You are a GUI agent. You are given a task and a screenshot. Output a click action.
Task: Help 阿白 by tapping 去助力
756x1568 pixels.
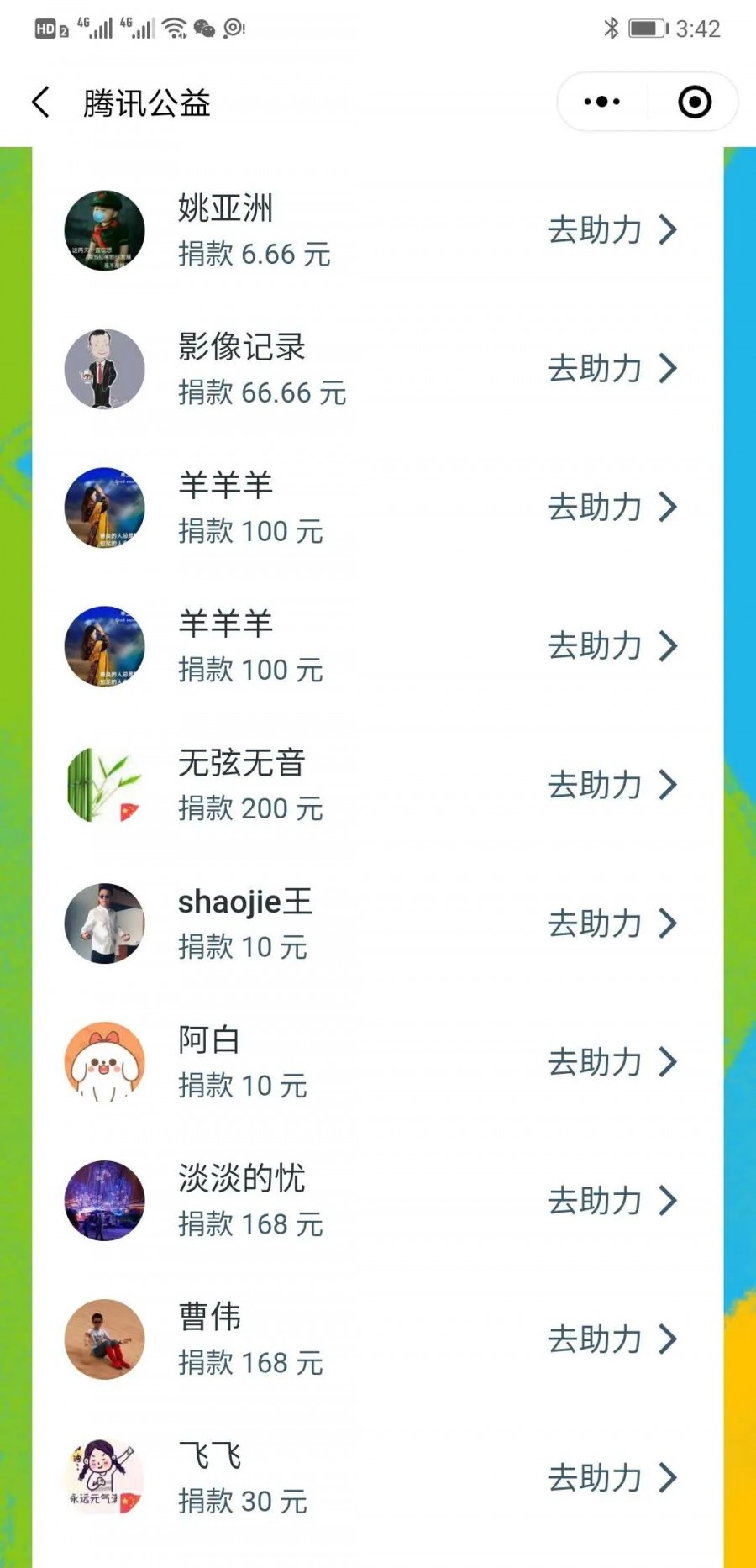[612, 1062]
